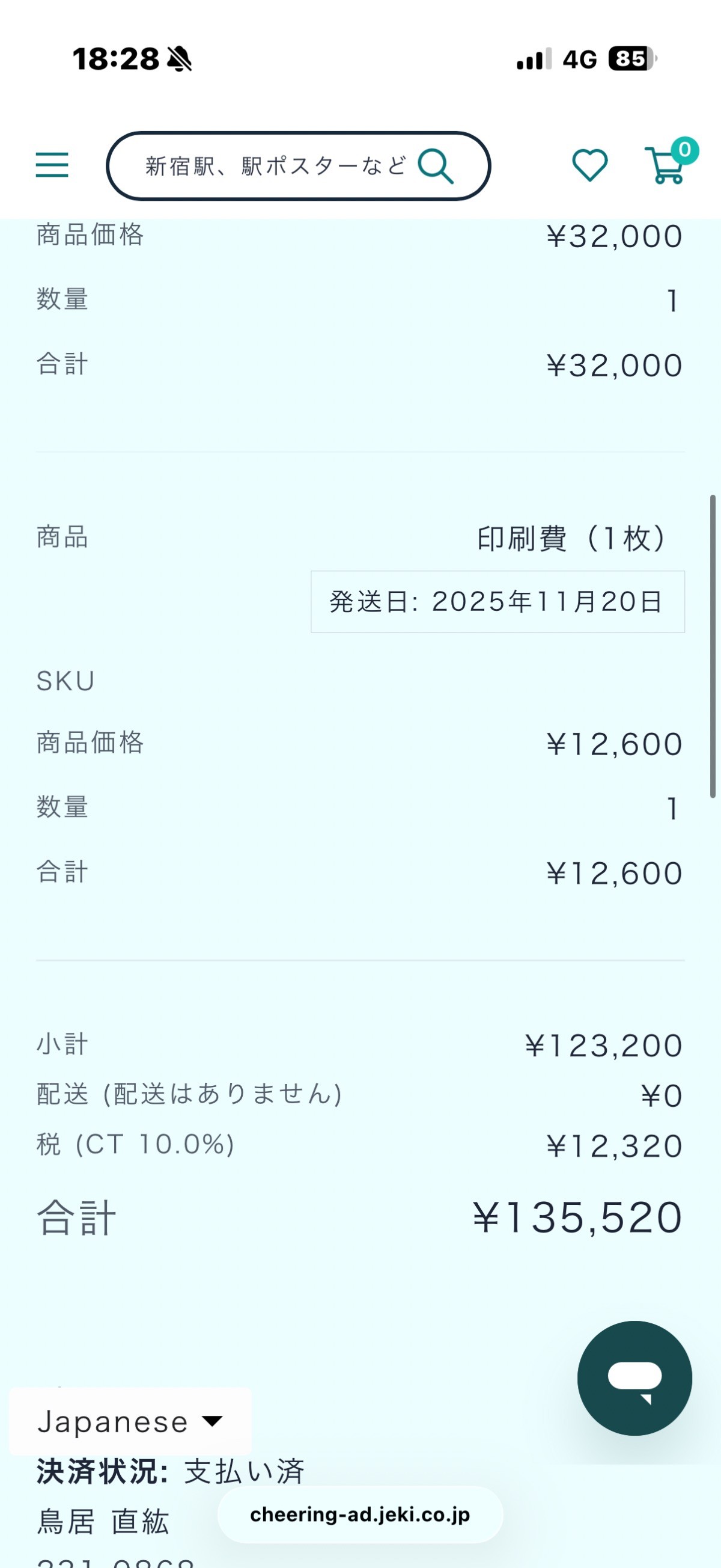Tap the search field for 新宿駅、駅ポスターなど
721x1568 pixels.
(274, 165)
